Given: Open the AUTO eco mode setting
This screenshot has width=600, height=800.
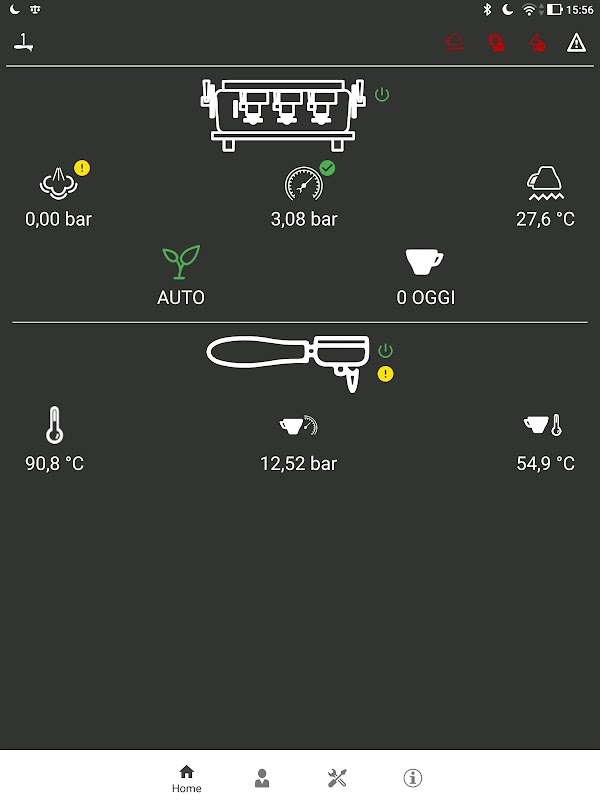Looking at the screenshot, I should (181, 276).
